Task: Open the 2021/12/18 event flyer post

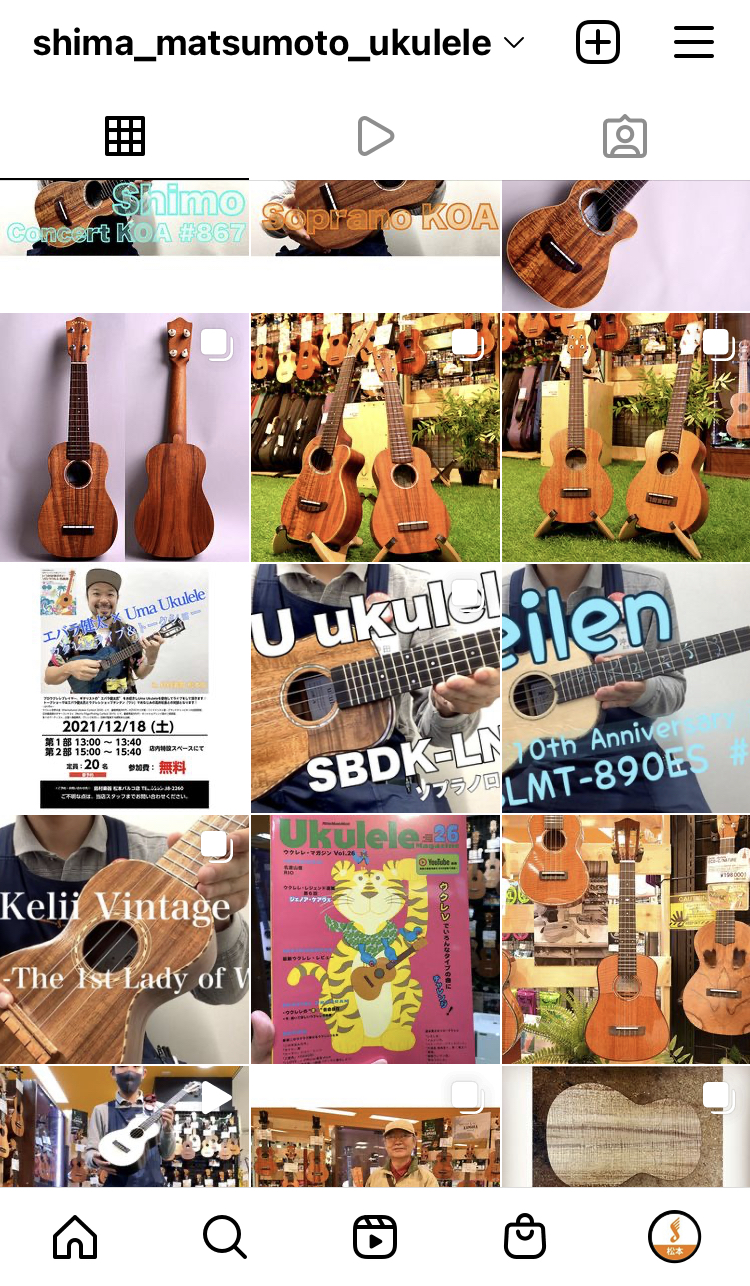Action: [124, 688]
